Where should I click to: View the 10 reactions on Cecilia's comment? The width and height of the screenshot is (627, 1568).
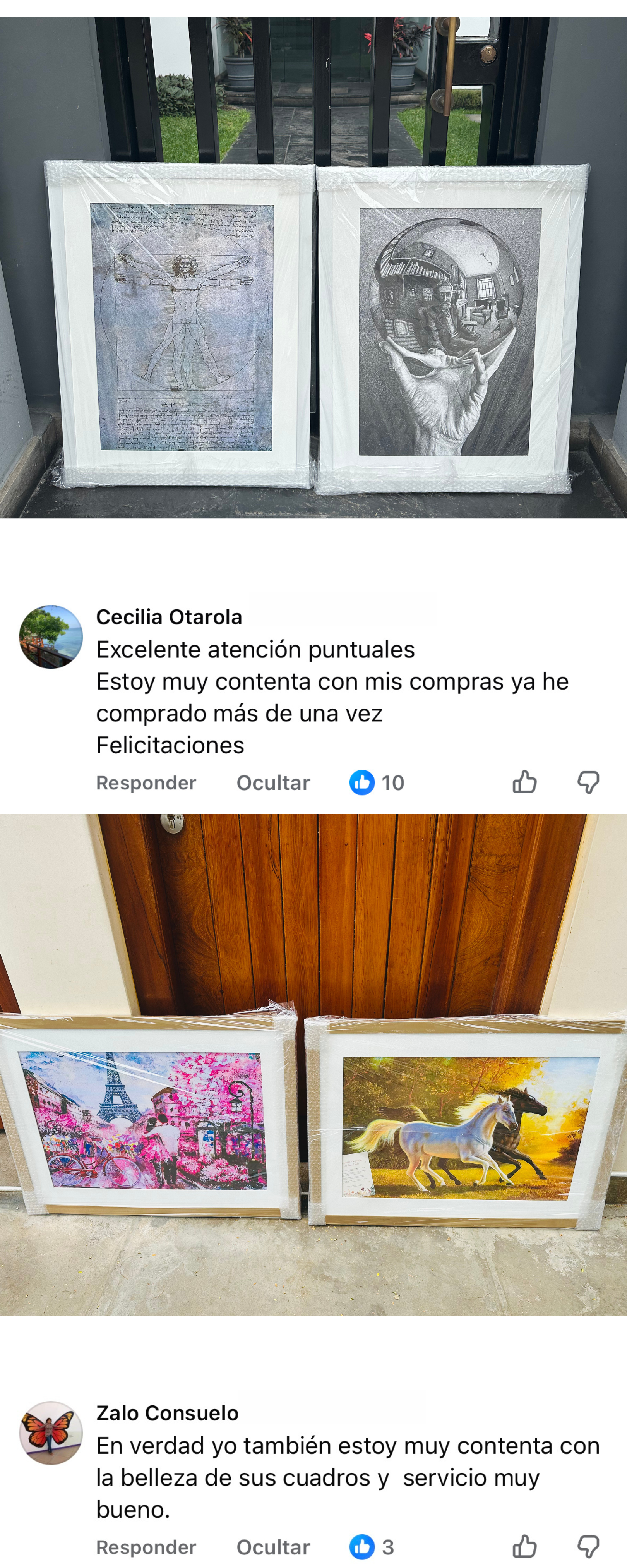377,783
